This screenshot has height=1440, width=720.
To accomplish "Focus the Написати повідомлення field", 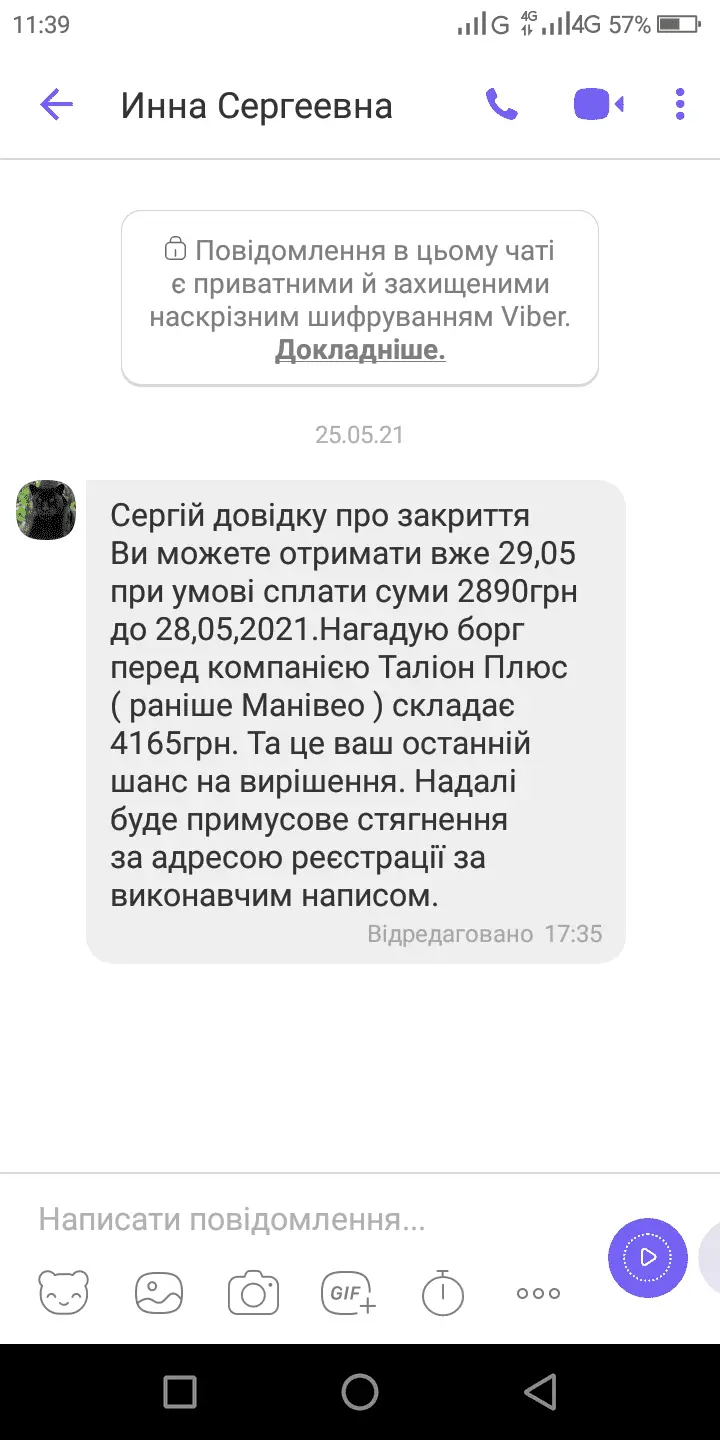I will point(300,1220).
